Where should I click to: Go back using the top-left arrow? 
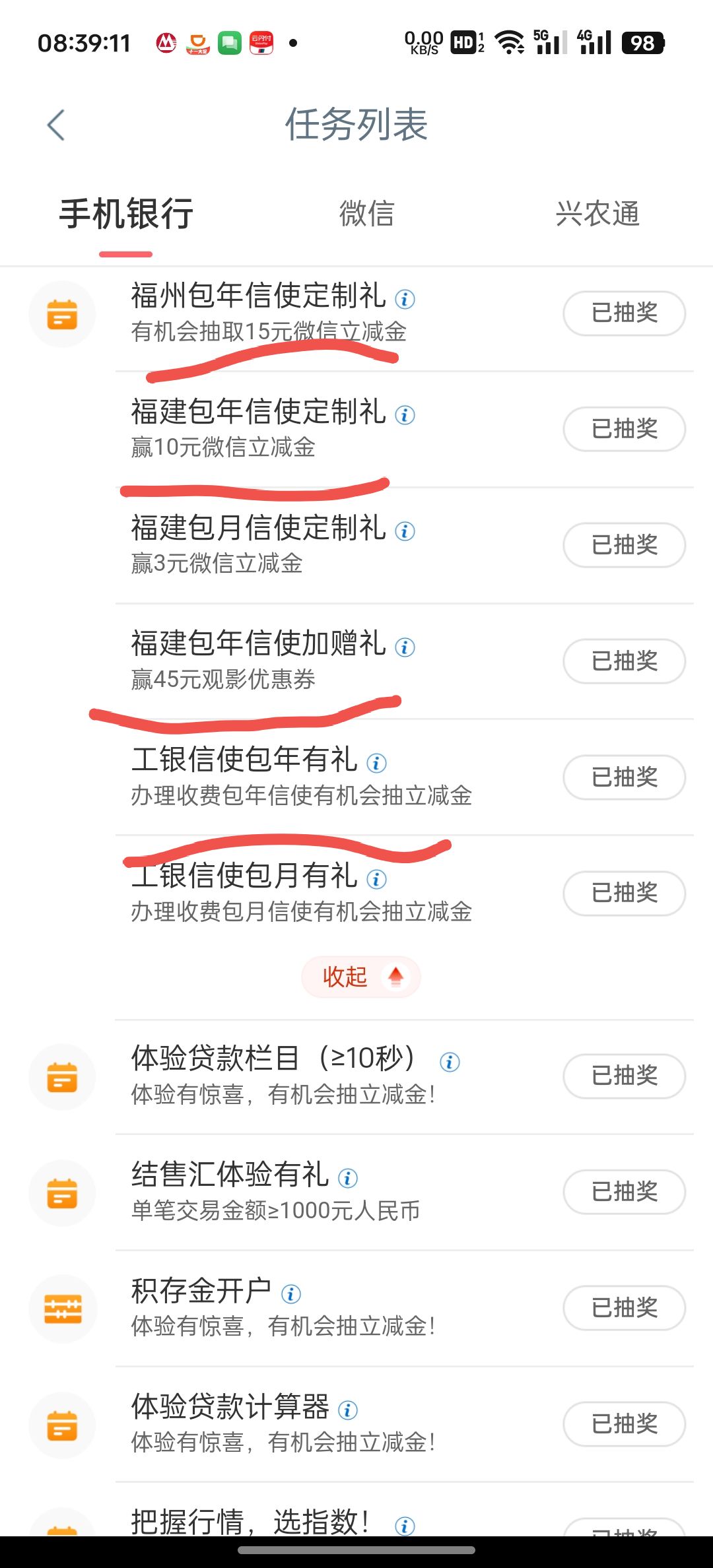click(56, 125)
